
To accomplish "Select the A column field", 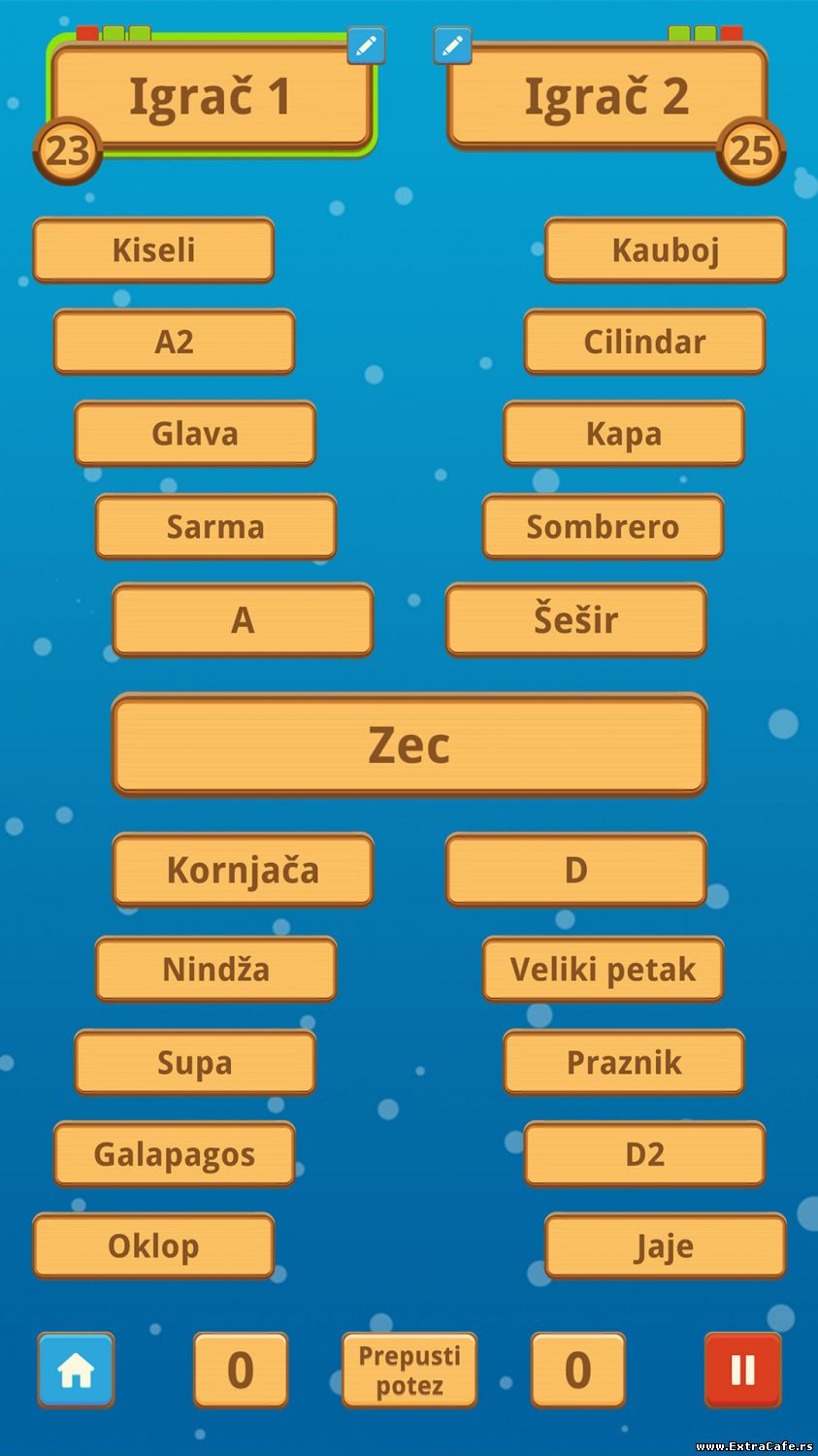I will pos(243,619).
